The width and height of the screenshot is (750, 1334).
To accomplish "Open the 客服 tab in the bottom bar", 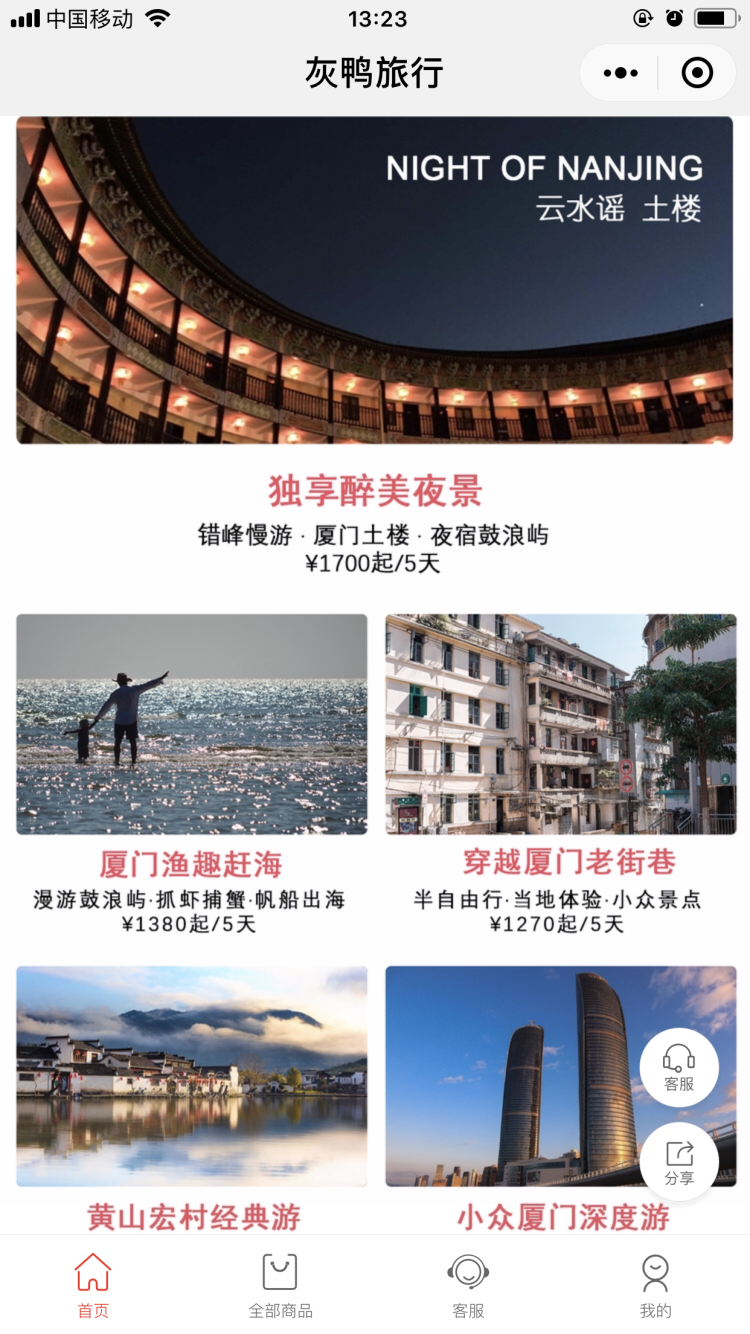I will click(x=468, y=1285).
